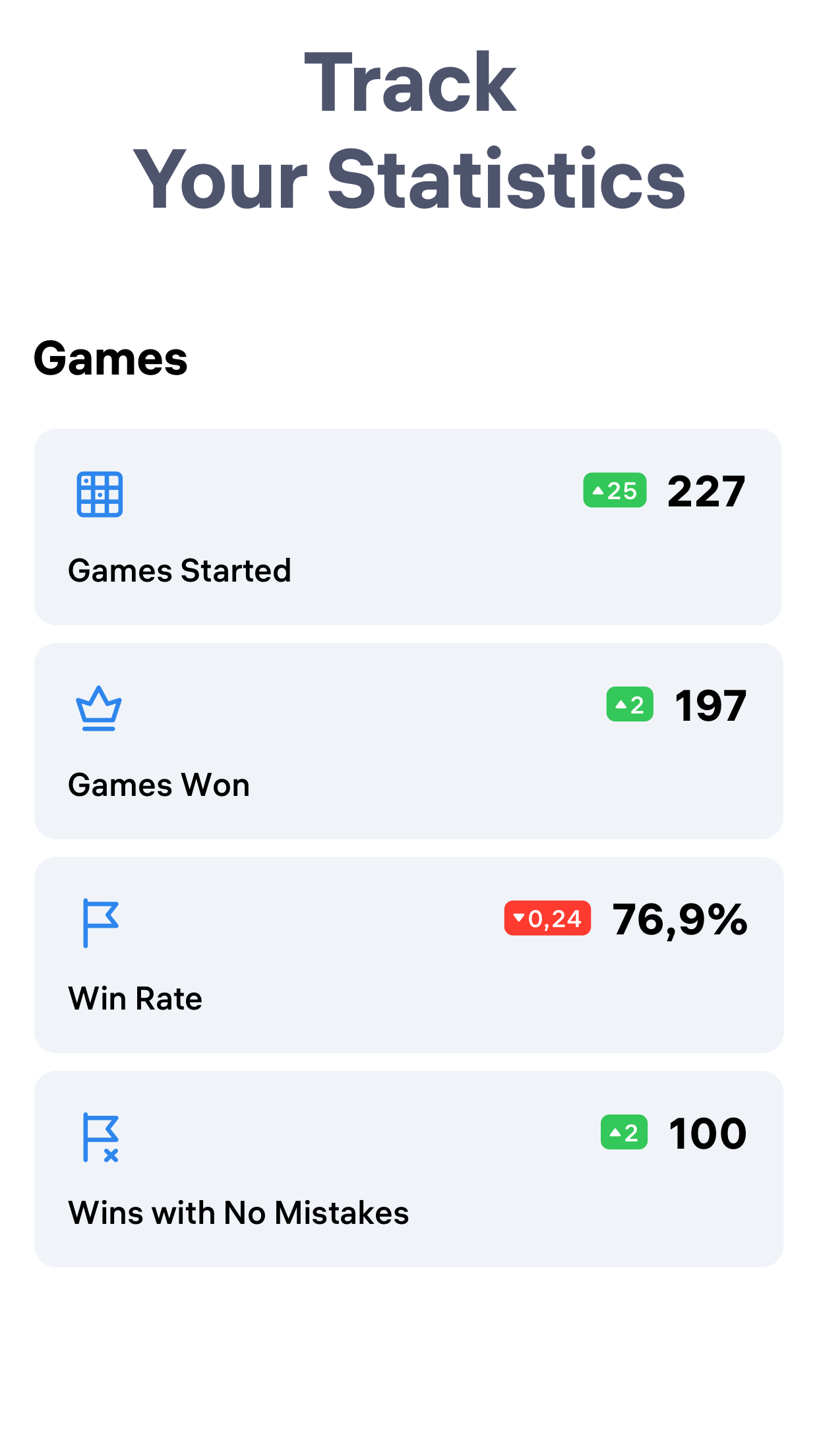Viewport: 819px width, 1456px height.
Task: Click the Track Your Statistics title
Action: coord(409,132)
